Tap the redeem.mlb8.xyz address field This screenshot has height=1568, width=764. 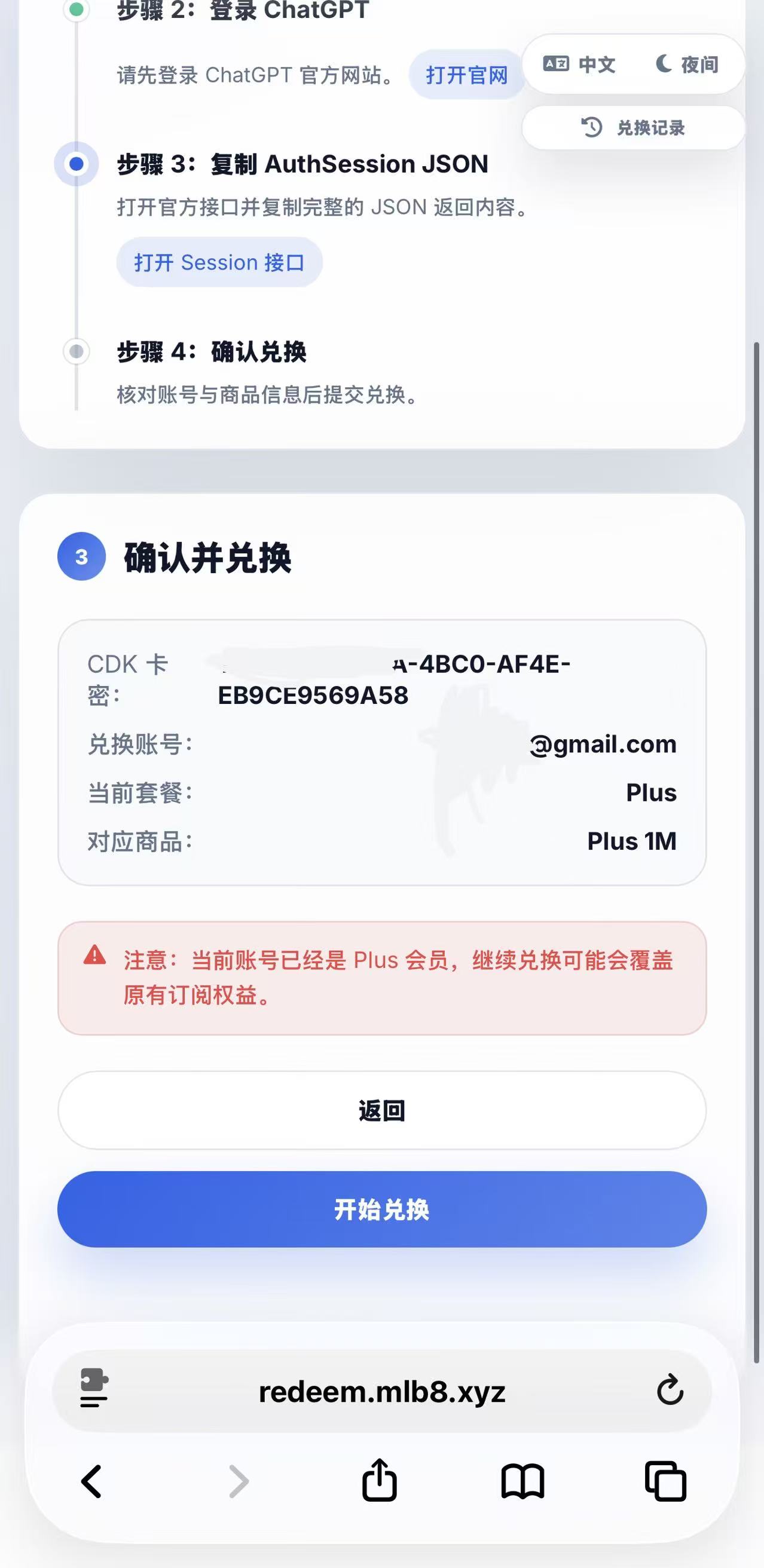(381, 1392)
